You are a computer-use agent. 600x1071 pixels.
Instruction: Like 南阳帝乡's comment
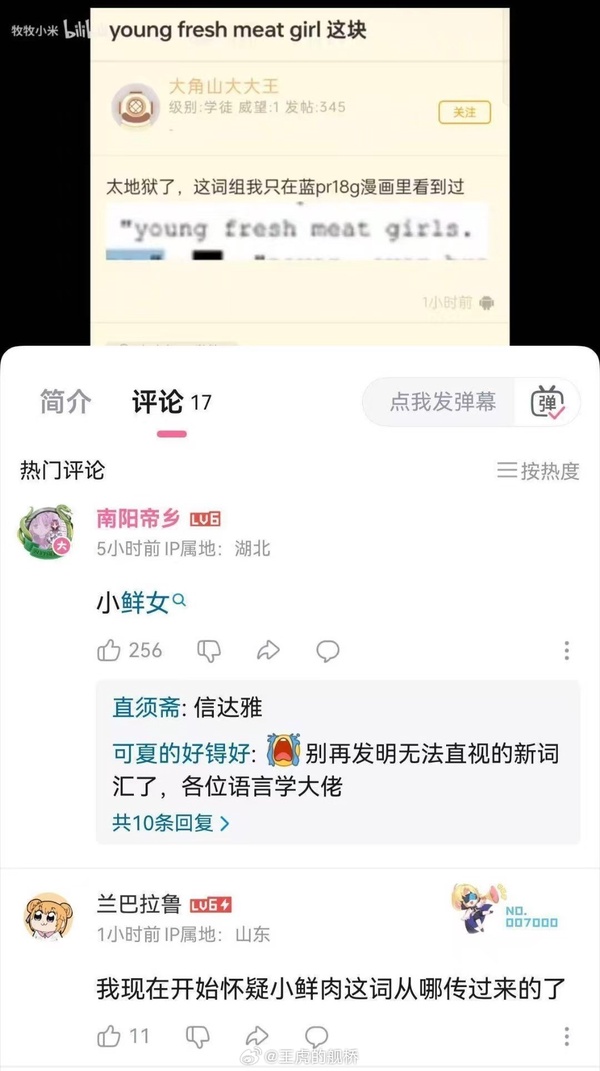pos(109,651)
